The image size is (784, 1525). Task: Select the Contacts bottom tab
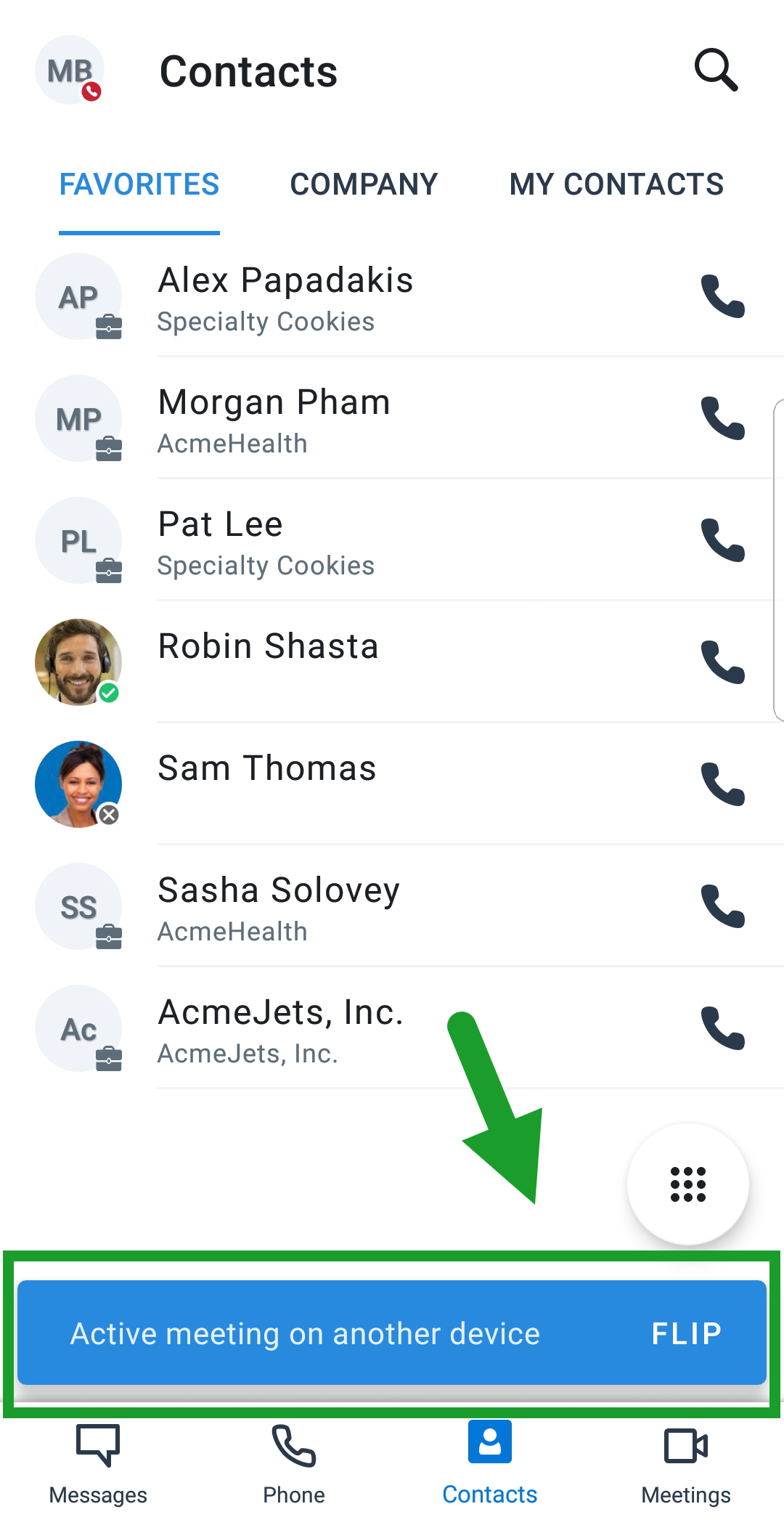tap(490, 1463)
